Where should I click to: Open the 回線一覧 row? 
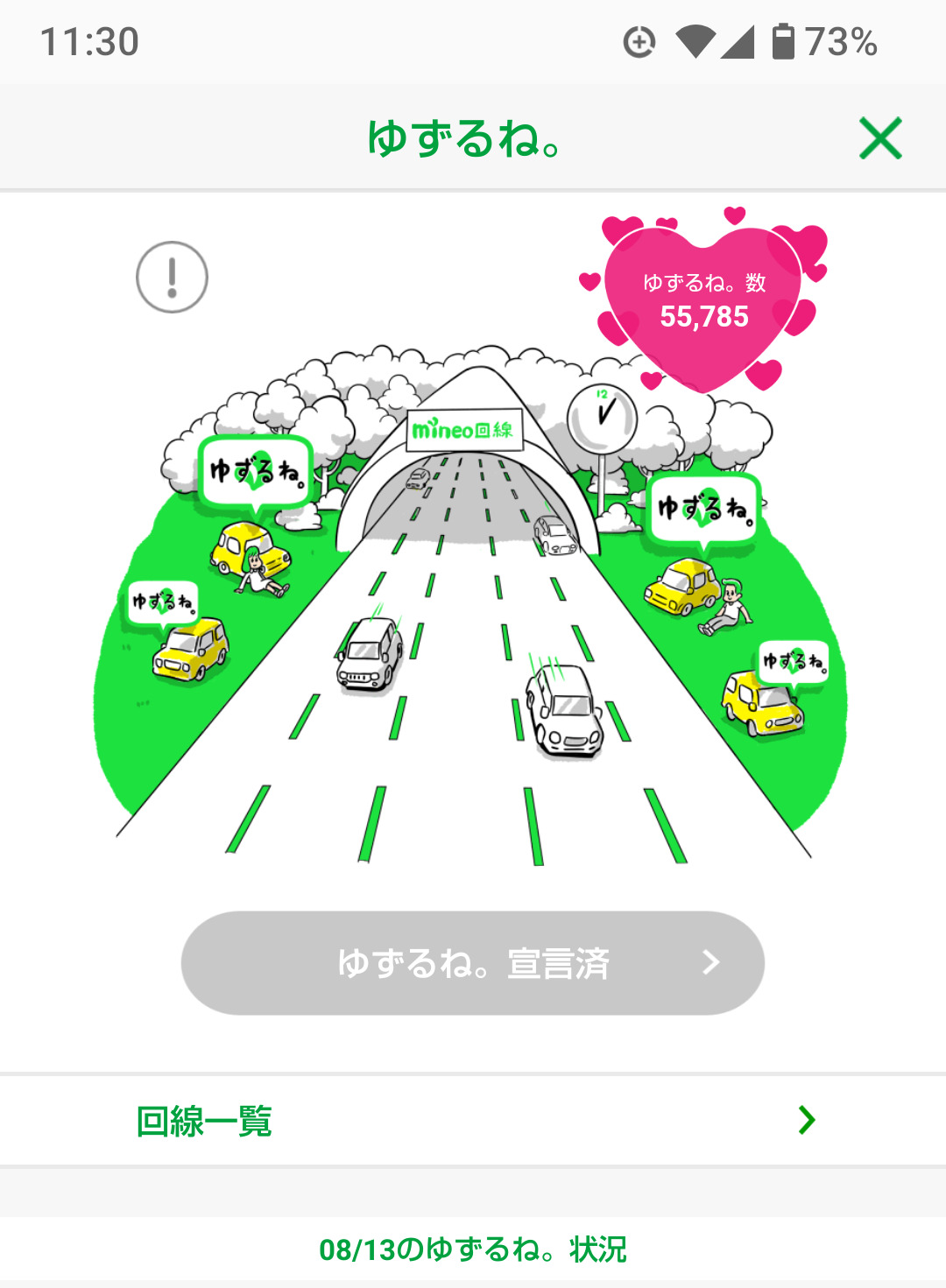click(473, 1121)
